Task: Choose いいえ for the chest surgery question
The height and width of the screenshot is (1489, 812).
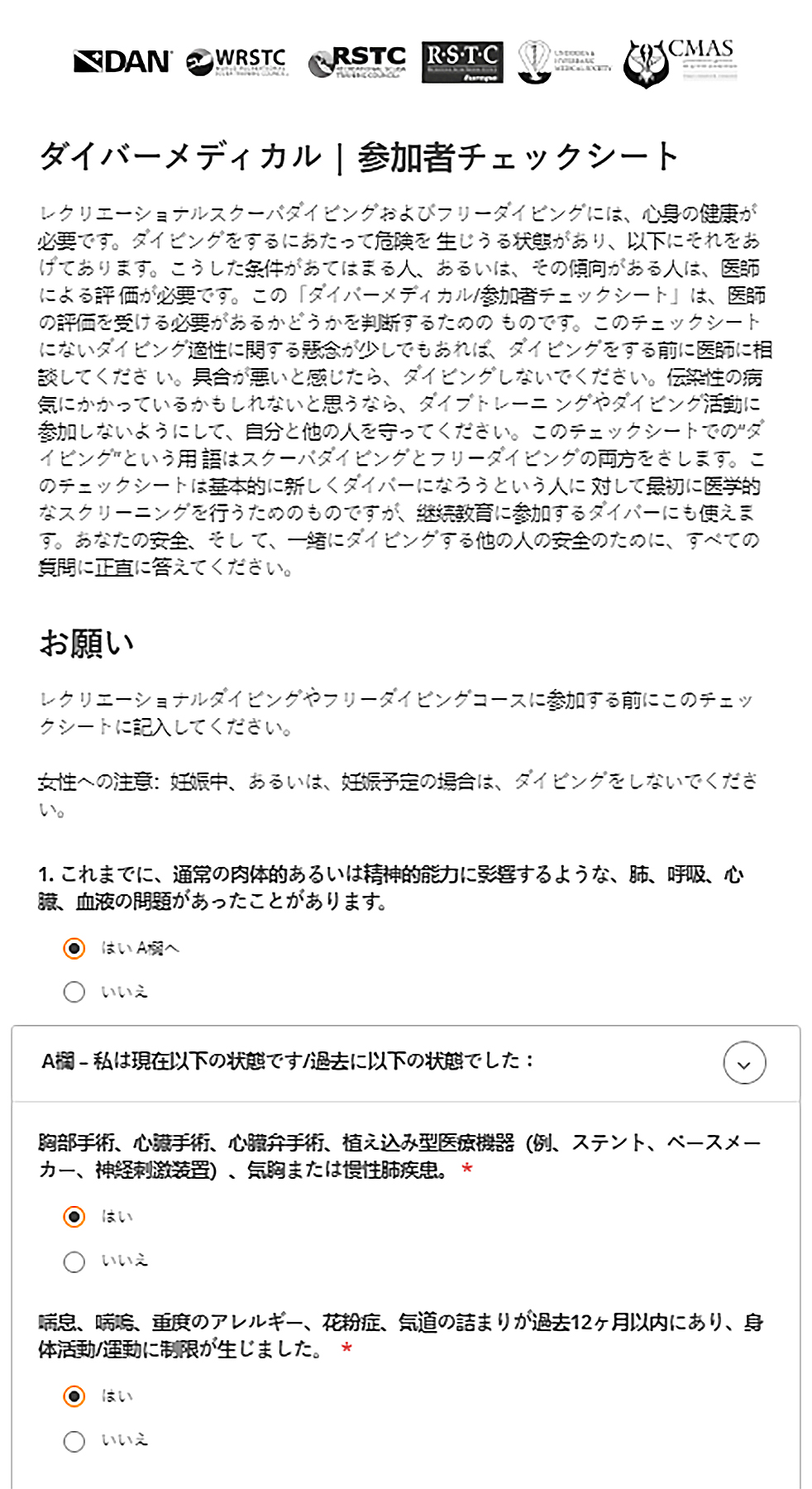Action: pos(74,1262)
